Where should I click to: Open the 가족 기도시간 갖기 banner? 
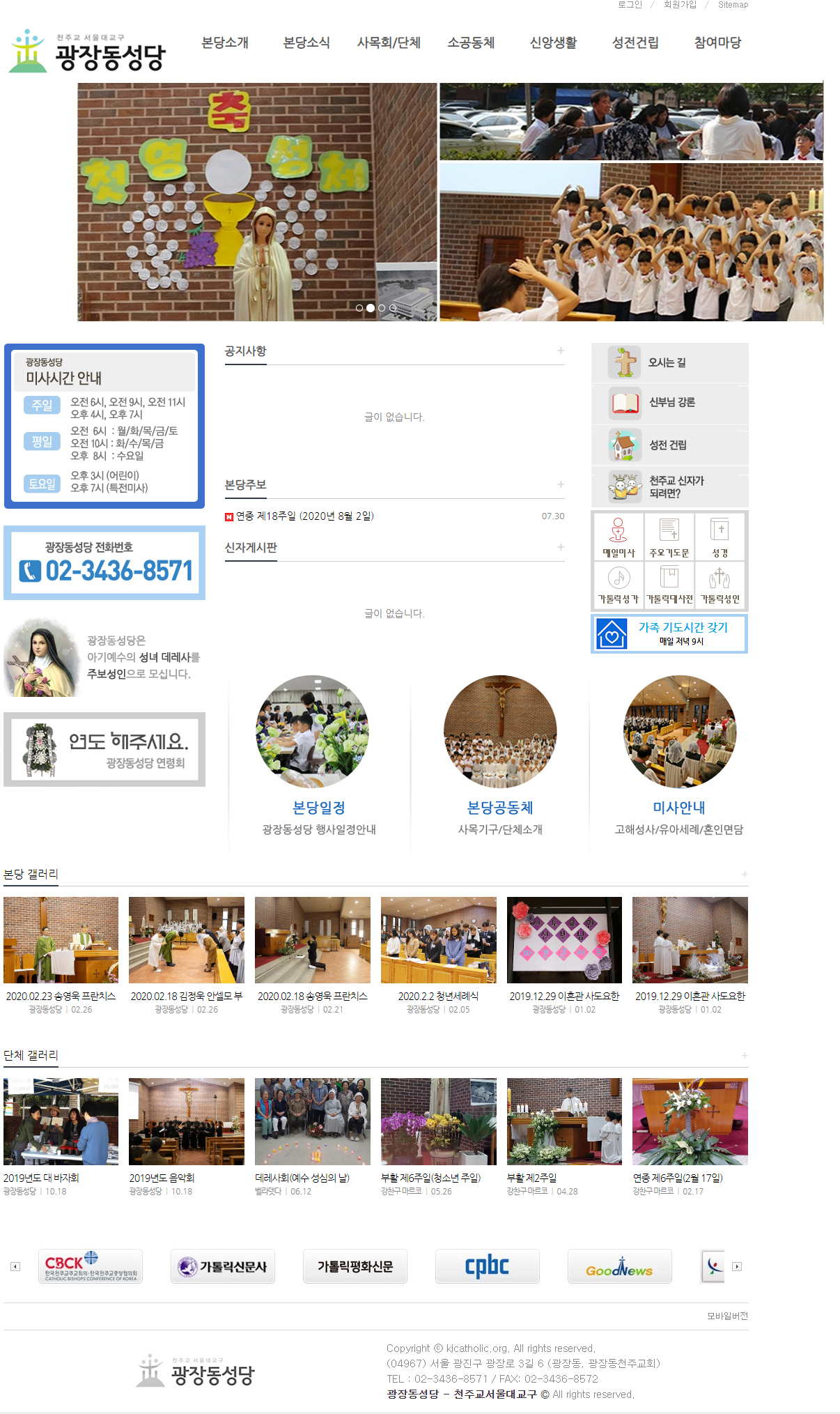pyautogui.click(x=669, y=633)
